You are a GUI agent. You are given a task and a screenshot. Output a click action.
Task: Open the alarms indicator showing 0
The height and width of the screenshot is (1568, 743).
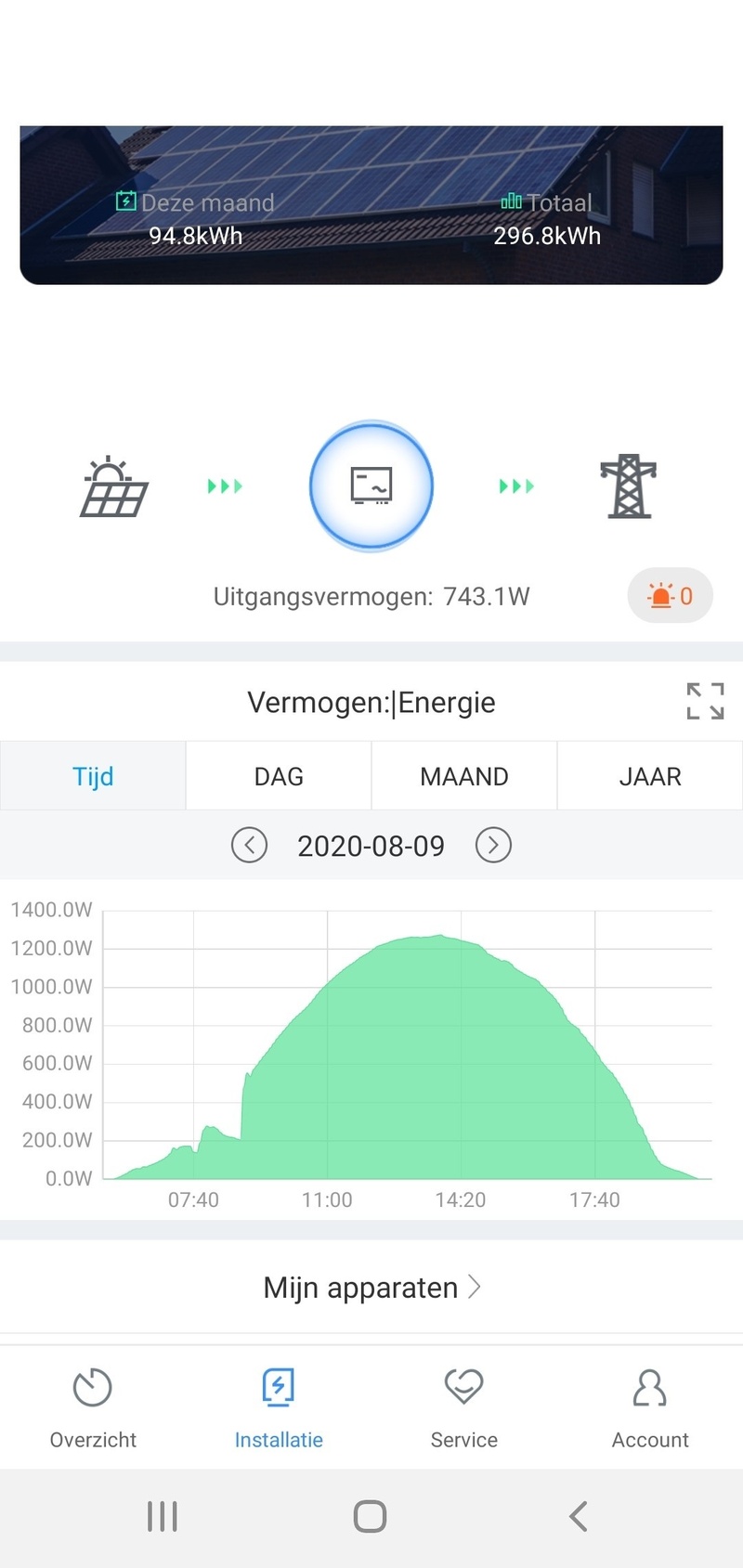tap(670, 595)
